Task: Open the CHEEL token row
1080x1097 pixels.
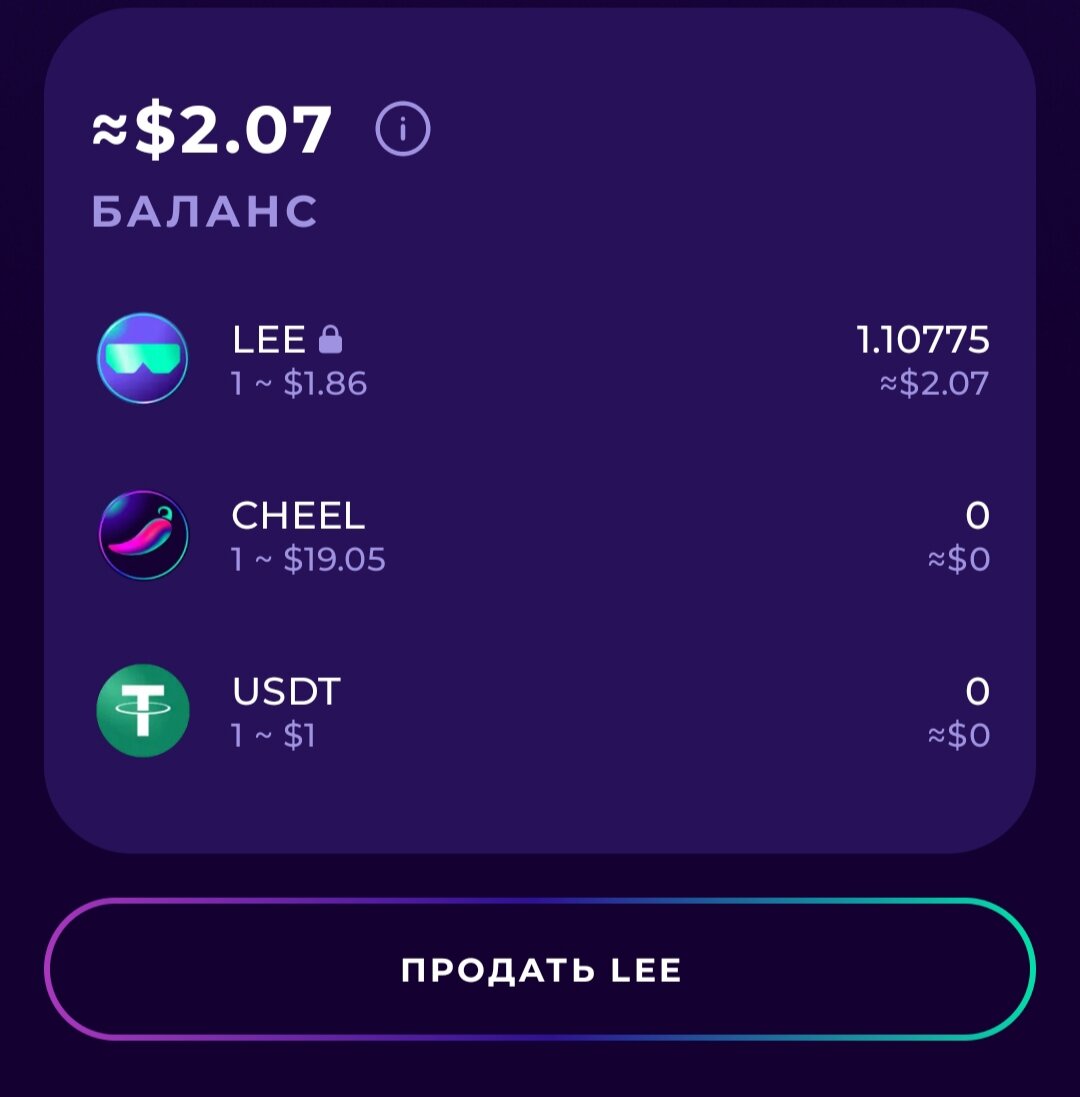Action: pyautogui.click(x=540, y=536)
